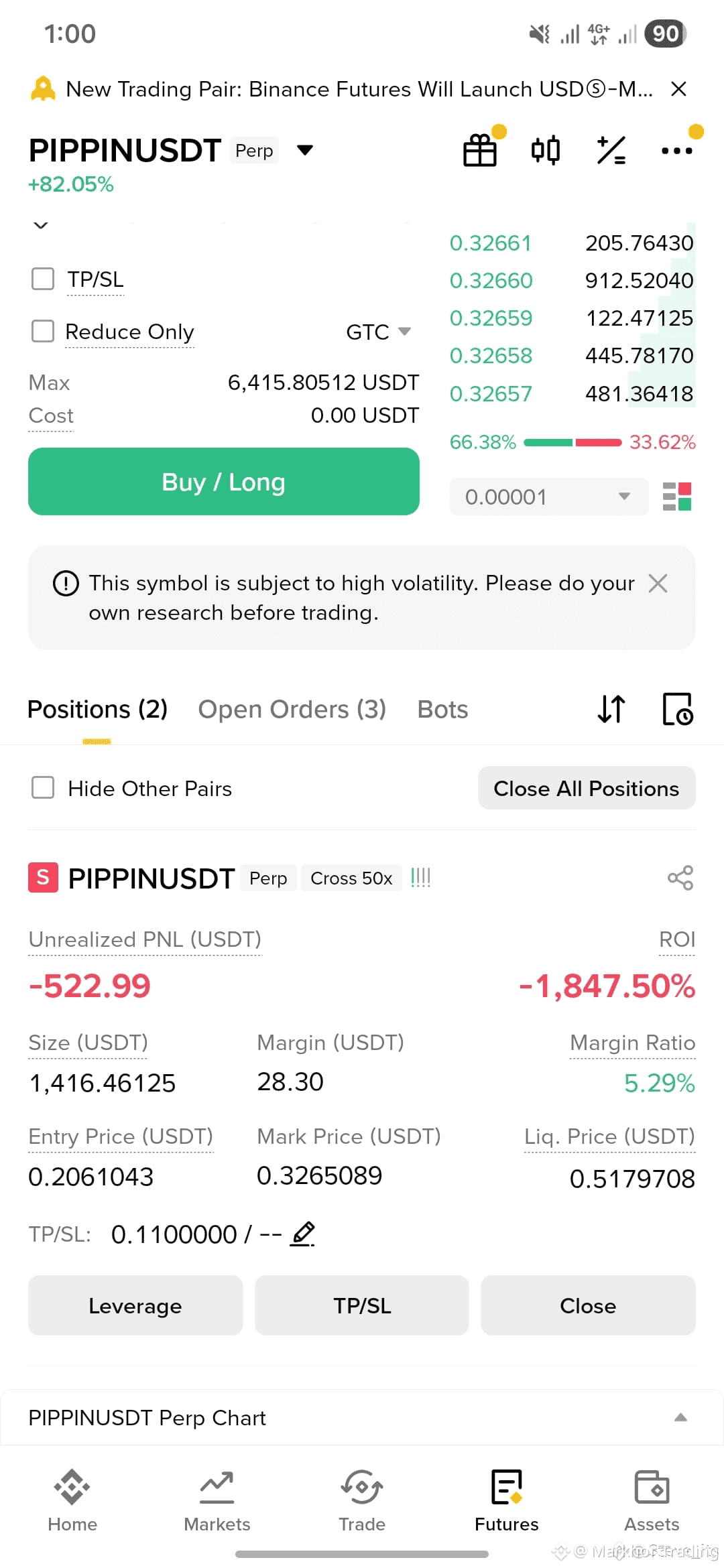Change the order book layout
Screen dimensions: 724x1568
[676, 497]
